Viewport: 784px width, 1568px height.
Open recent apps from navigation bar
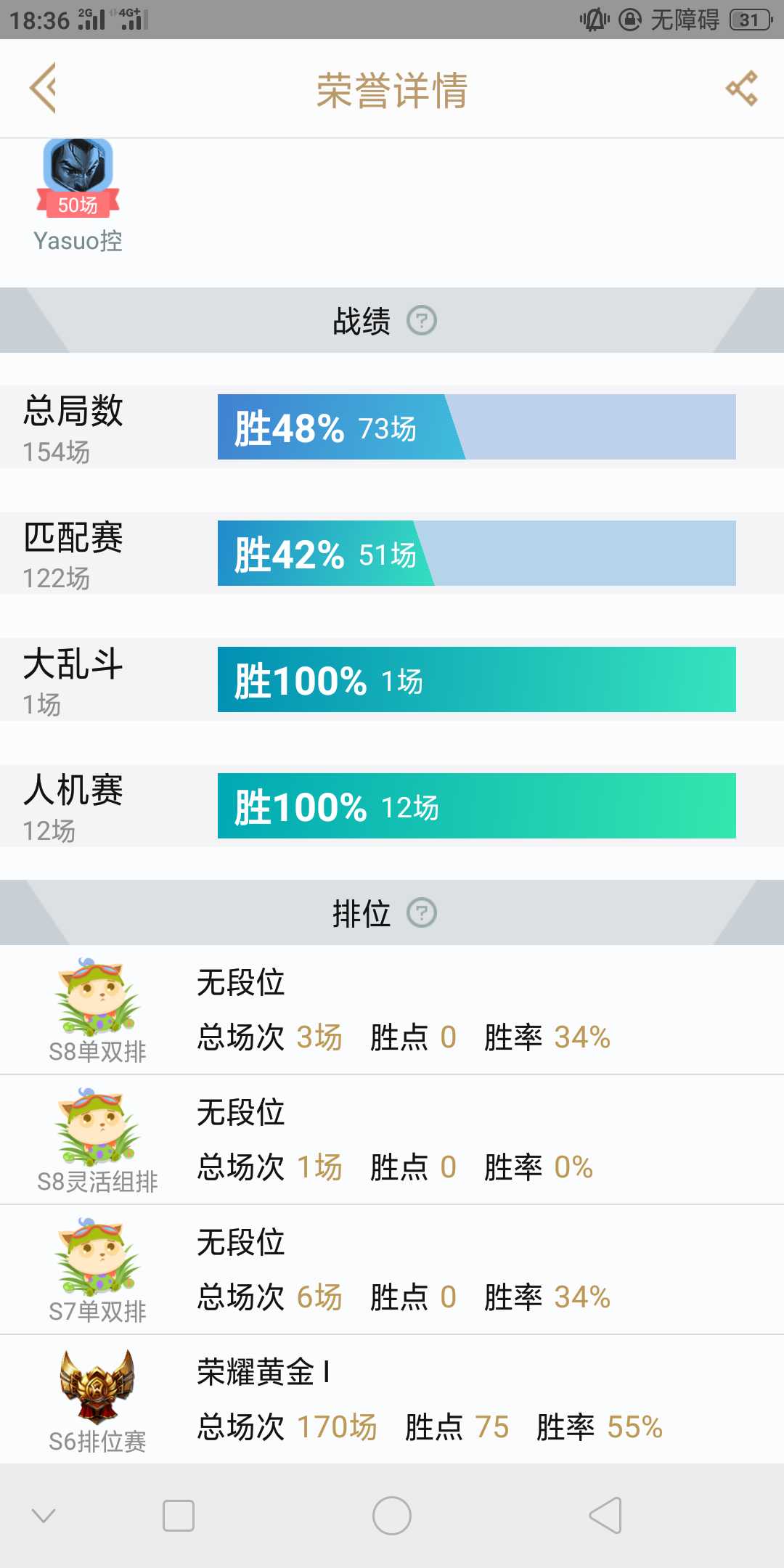tap(179, 1516)
